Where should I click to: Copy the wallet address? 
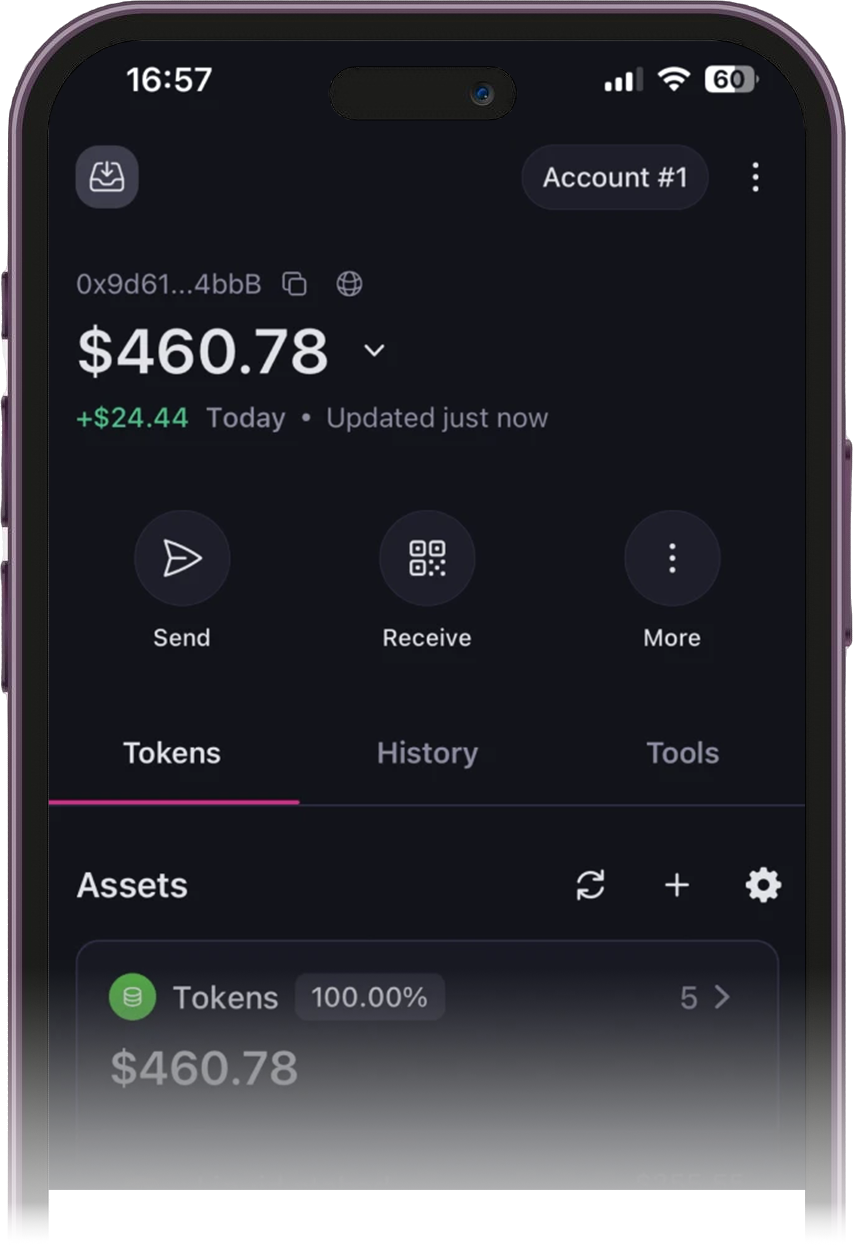click(293, 284)
